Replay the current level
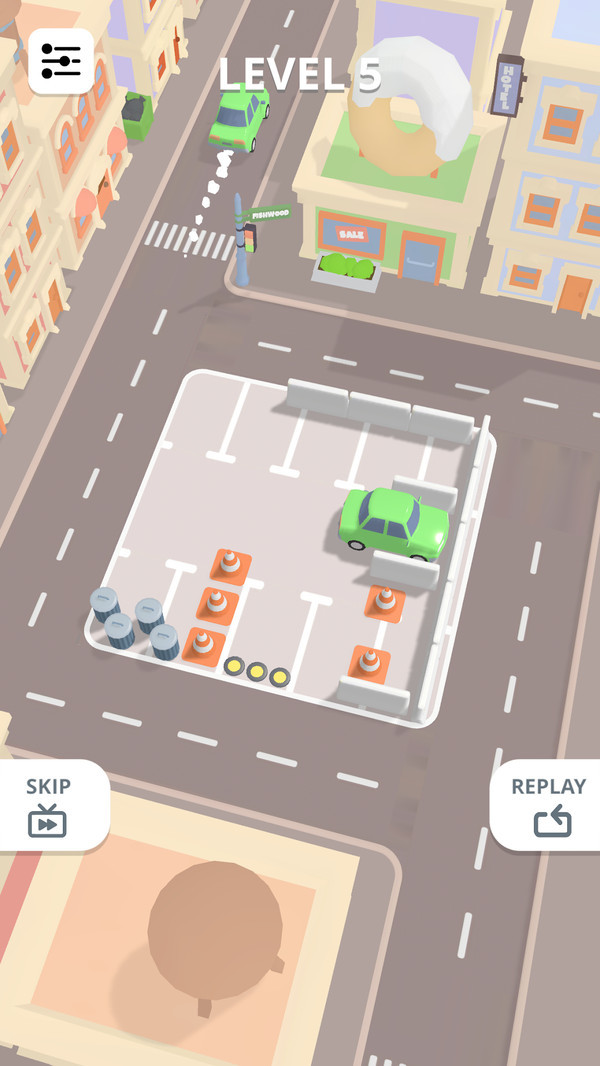 548,806
